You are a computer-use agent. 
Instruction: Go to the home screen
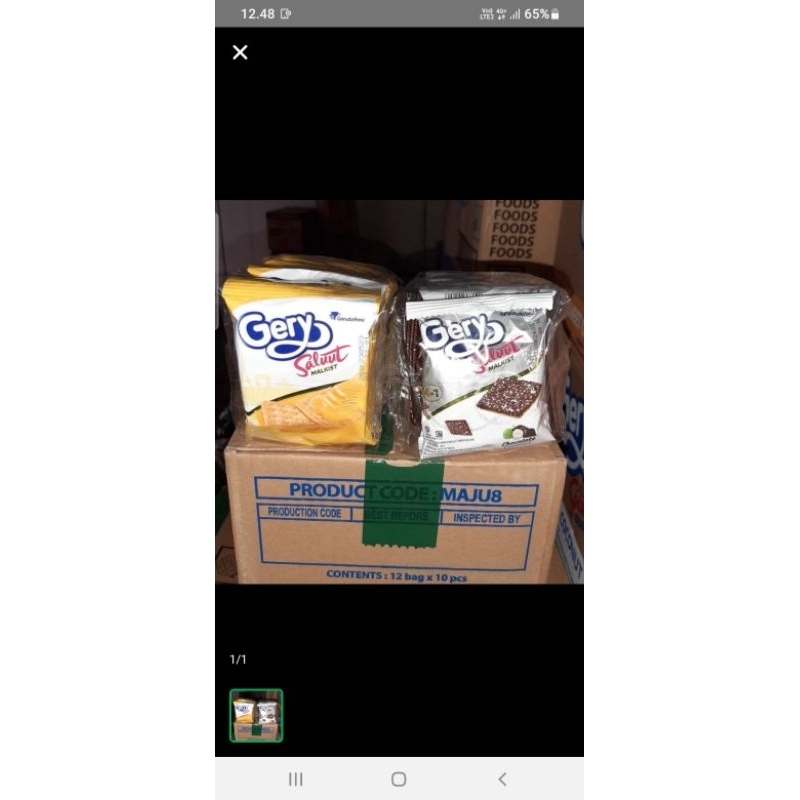coord(399,779)
